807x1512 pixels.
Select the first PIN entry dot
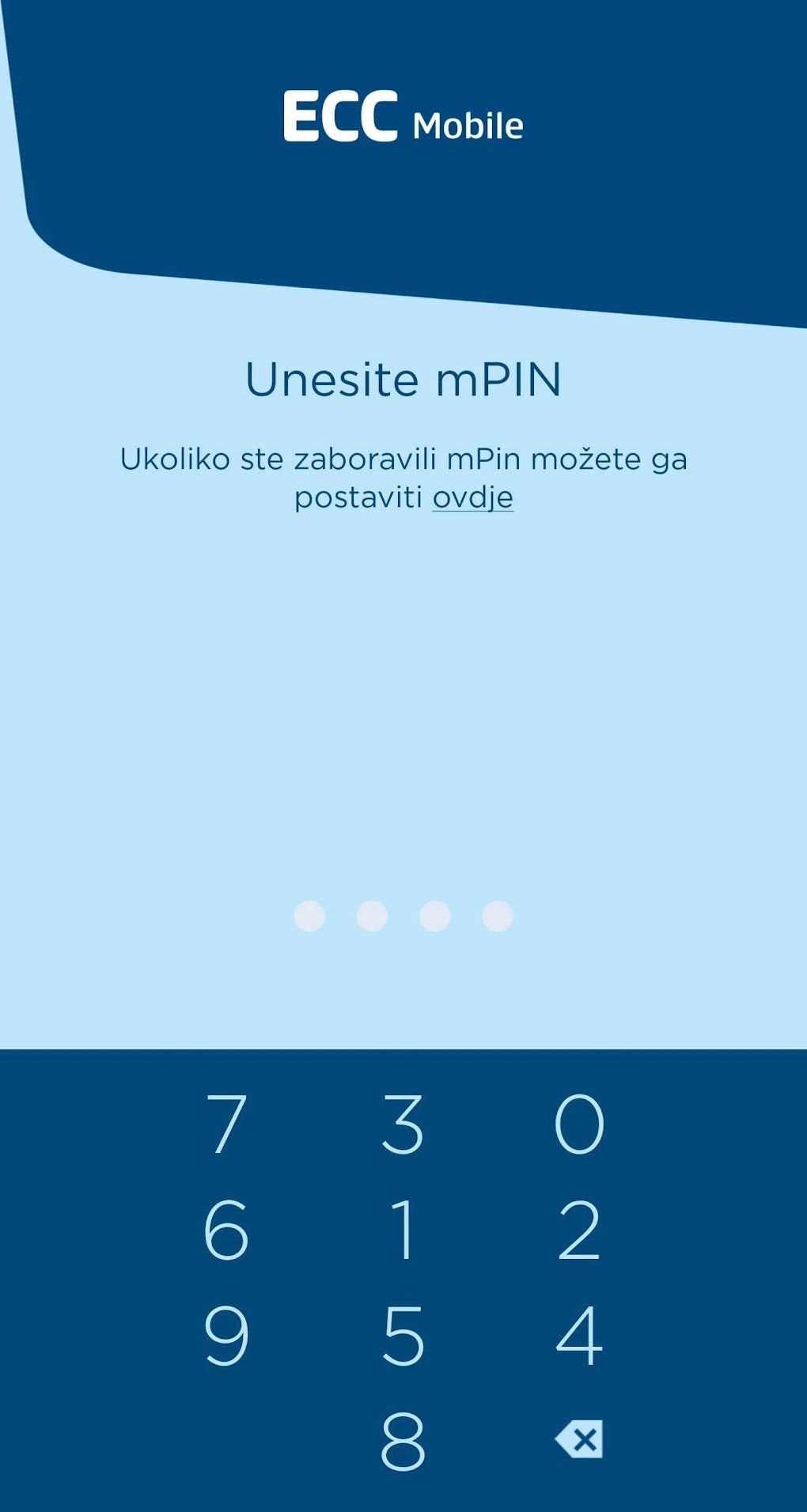pyautogui.click(x=309, y=916)
